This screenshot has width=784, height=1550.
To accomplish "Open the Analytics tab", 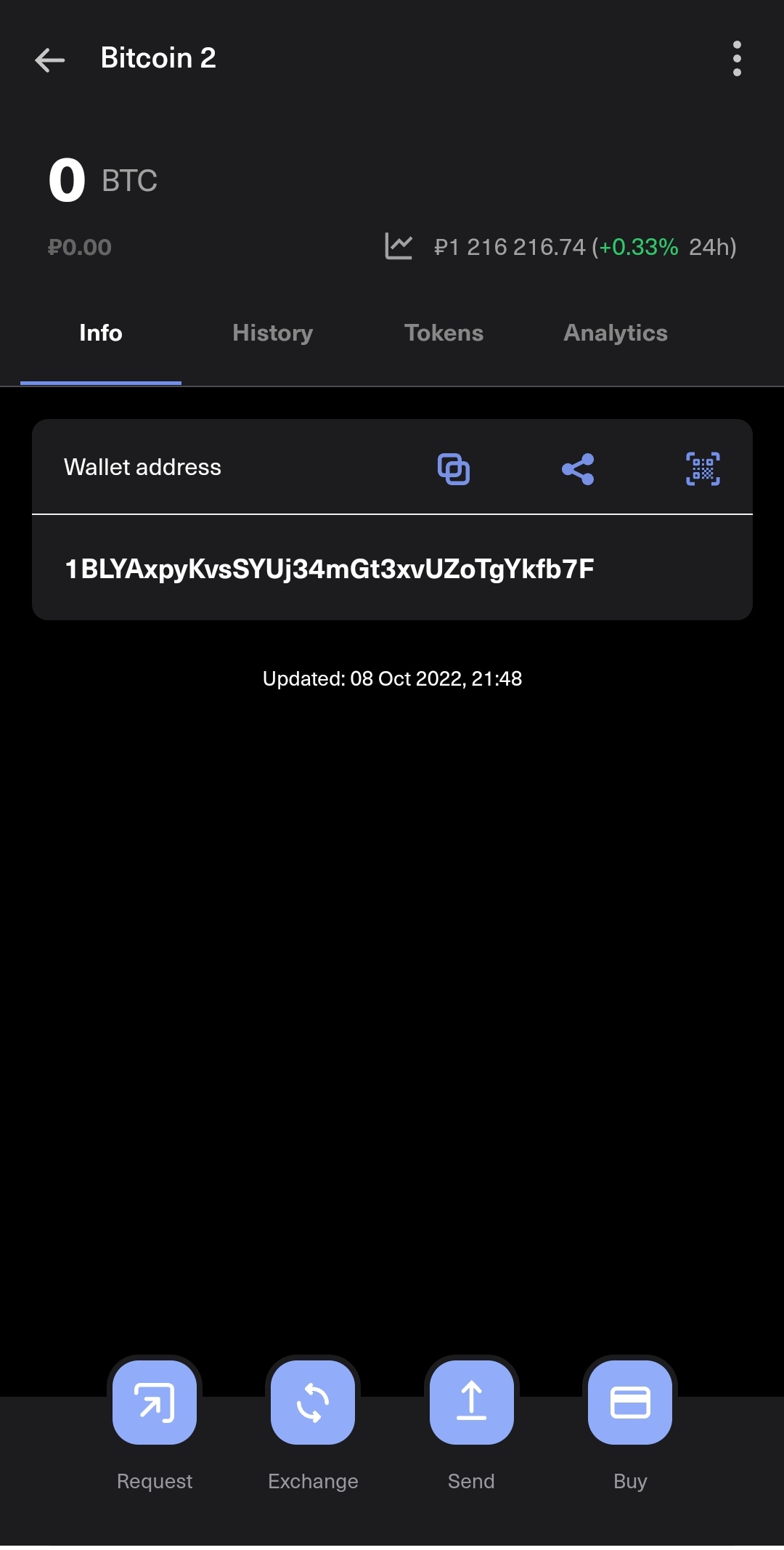I will [x=615, y=333].
